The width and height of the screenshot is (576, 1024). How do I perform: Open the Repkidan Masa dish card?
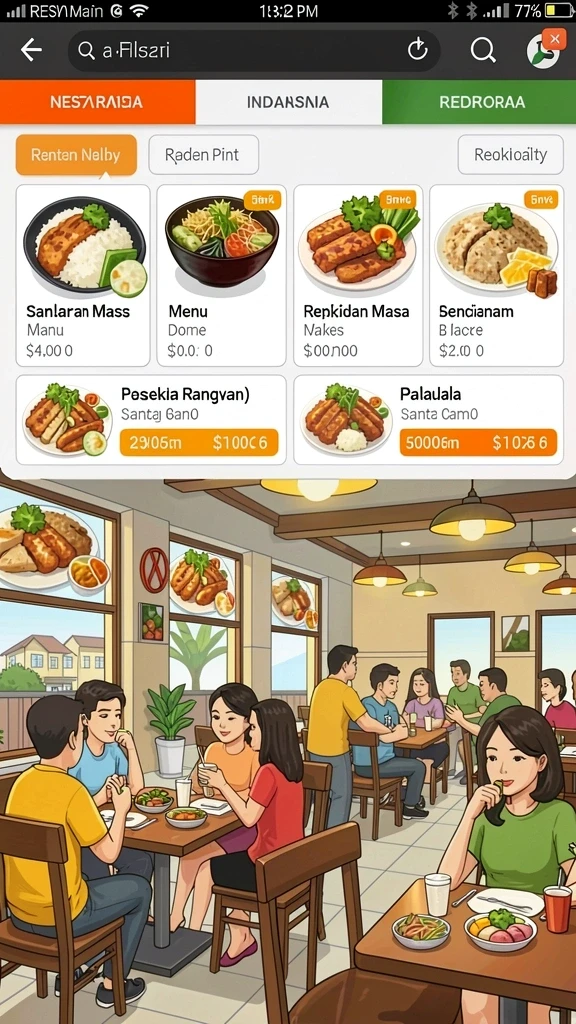coord(358,276)
